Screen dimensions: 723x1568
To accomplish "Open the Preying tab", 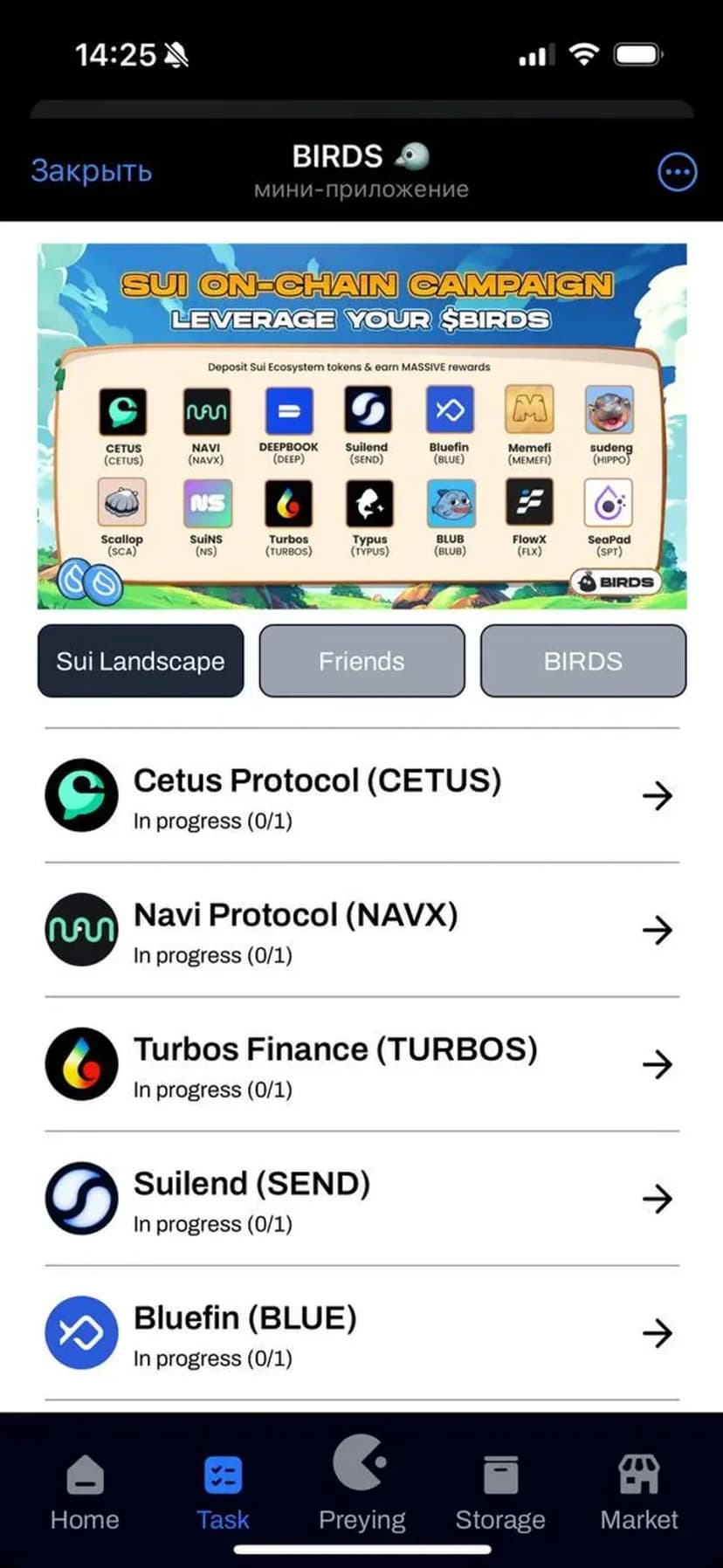I will 361,1486.
